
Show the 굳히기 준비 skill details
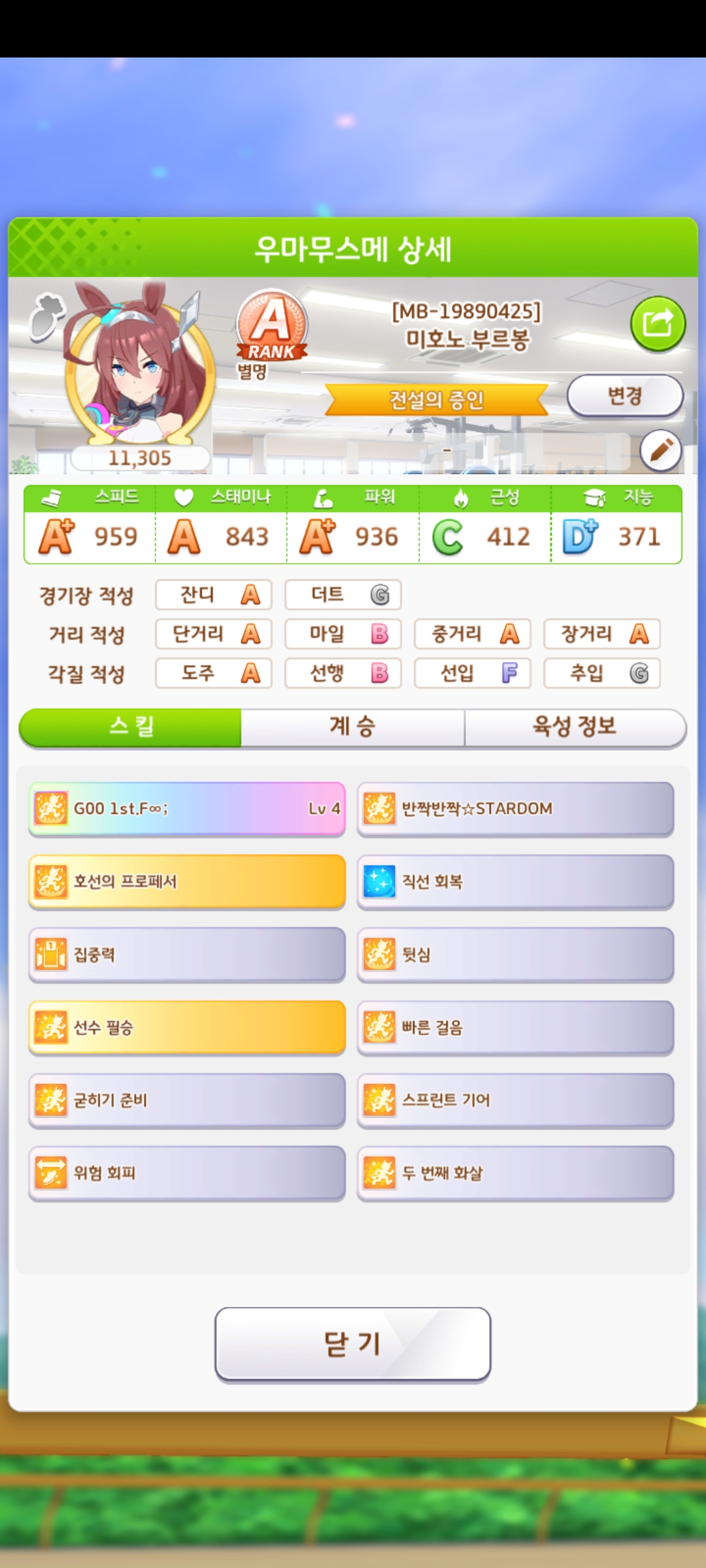(x=187, y=1100)
